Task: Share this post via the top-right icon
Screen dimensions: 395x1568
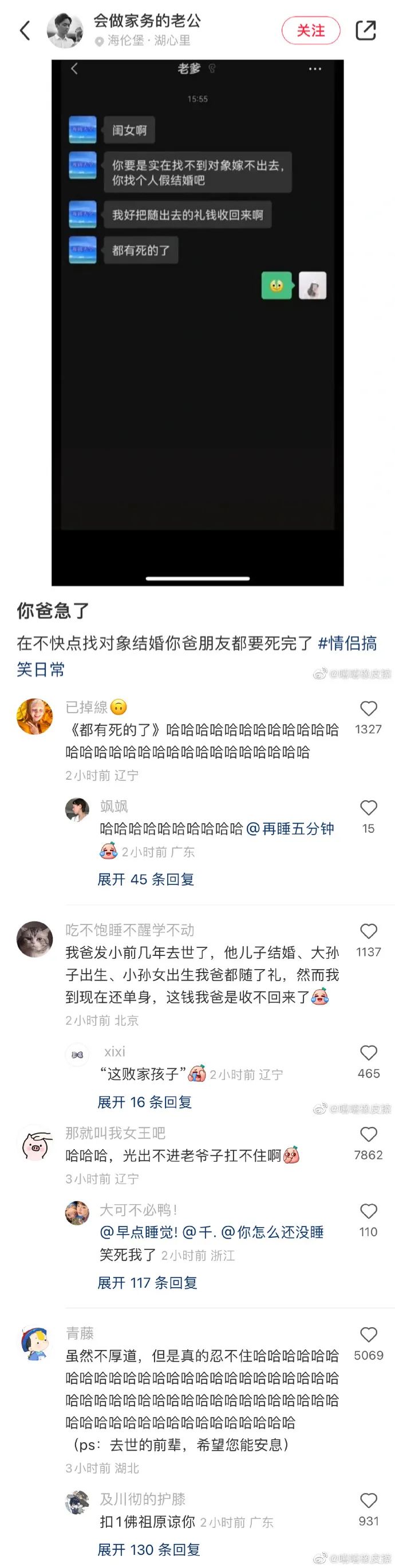Action: click(x=365, y=30)
